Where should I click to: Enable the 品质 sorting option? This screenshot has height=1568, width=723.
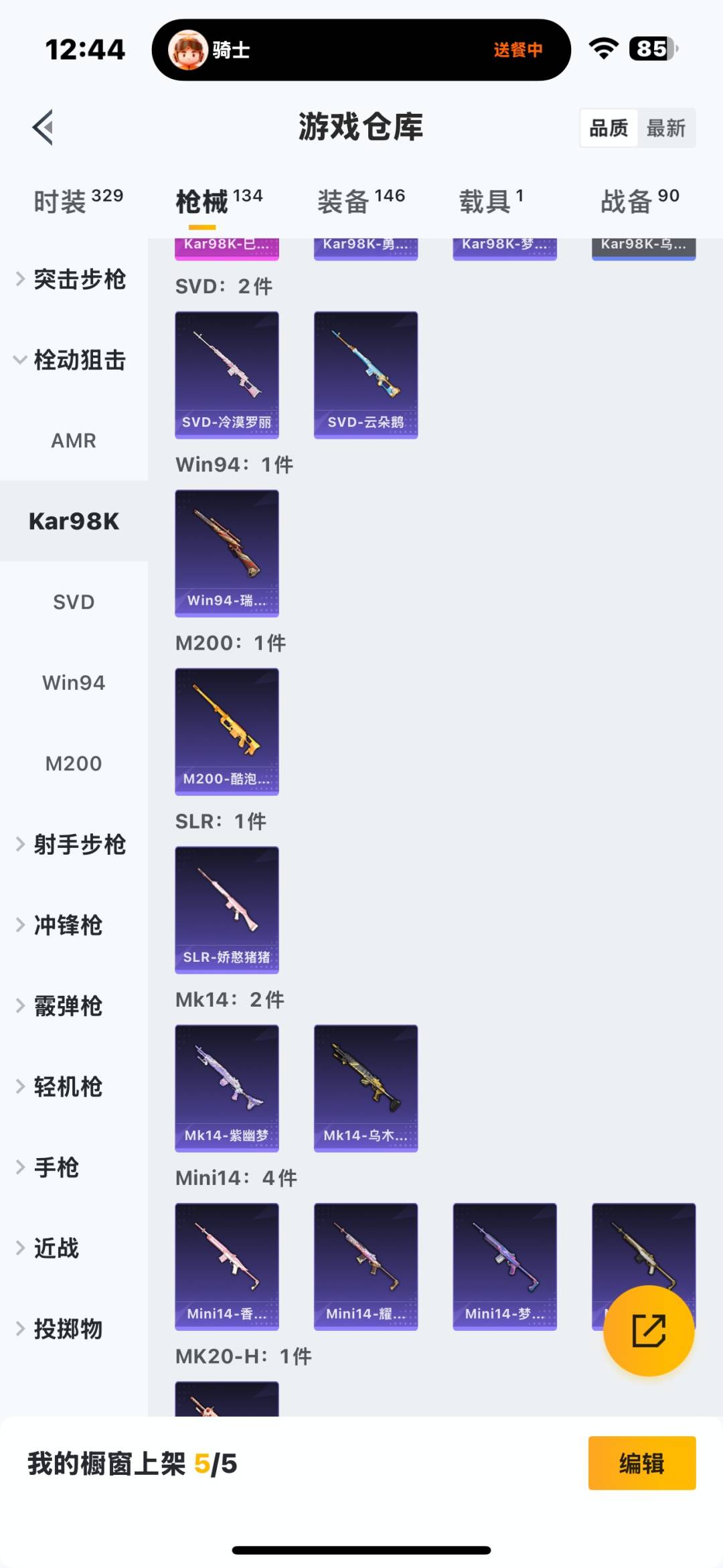(608, 127)
